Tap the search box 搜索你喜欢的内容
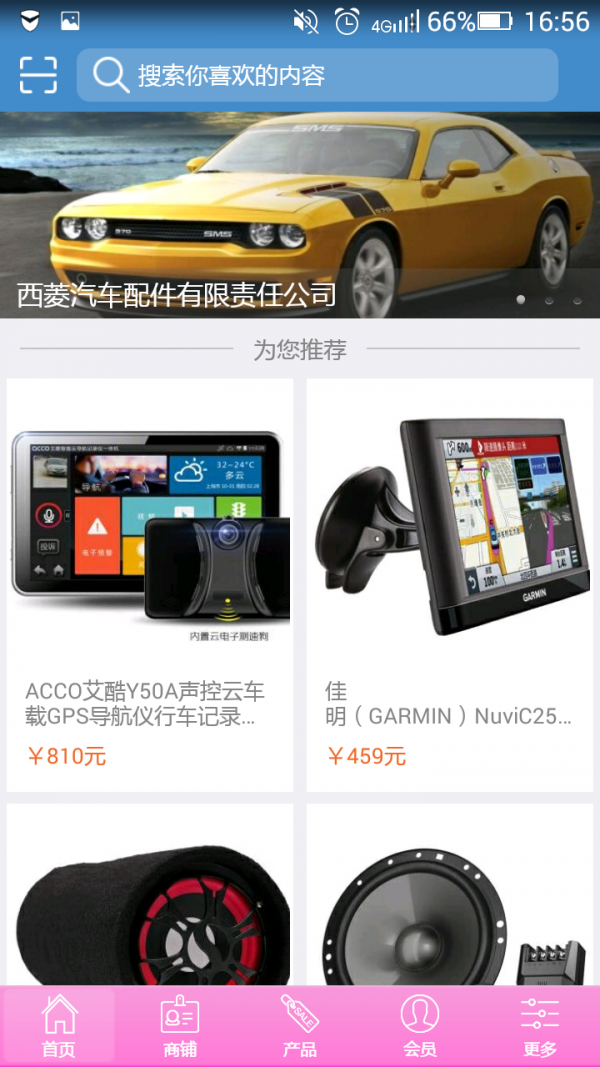This screenshot has width=600, height=1067. pyautogui.click(x=317, y=75)
